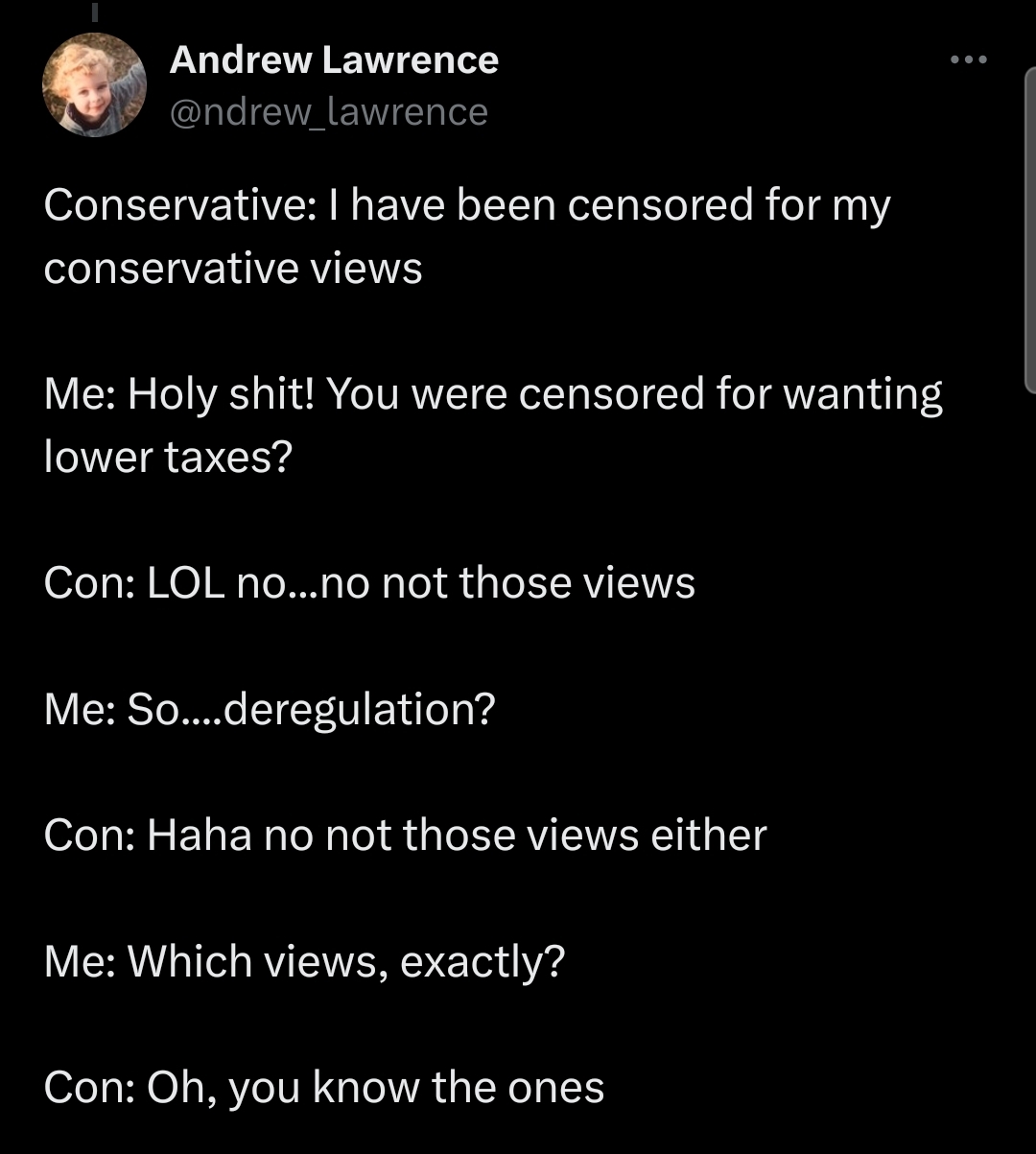The width and height of the screenshot is (1036, 1154).
Task: Open the tweet's three-dot overflow menu
Action: (x=967, y=60)
